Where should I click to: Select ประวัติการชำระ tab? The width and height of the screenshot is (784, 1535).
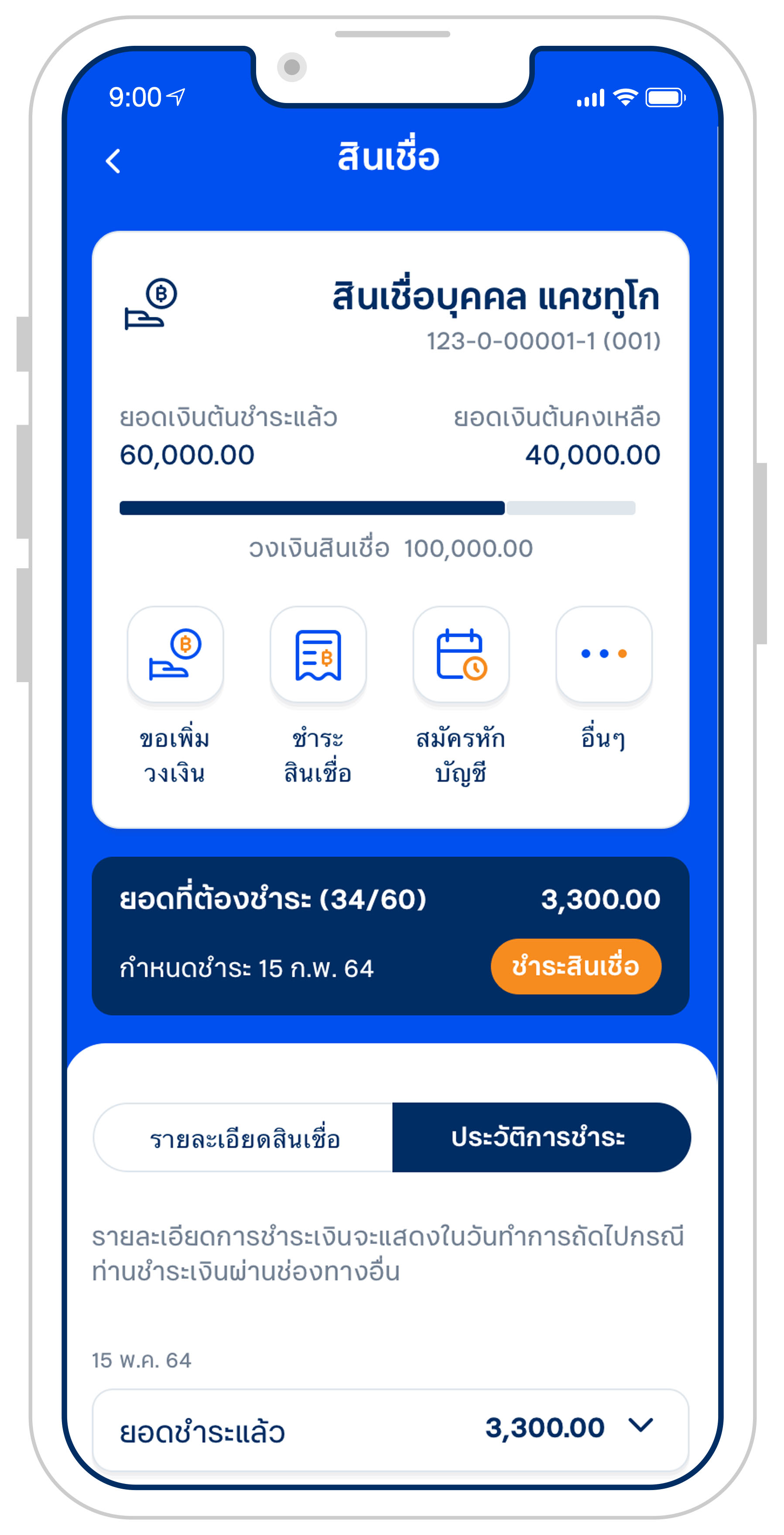coord(541,1137)
